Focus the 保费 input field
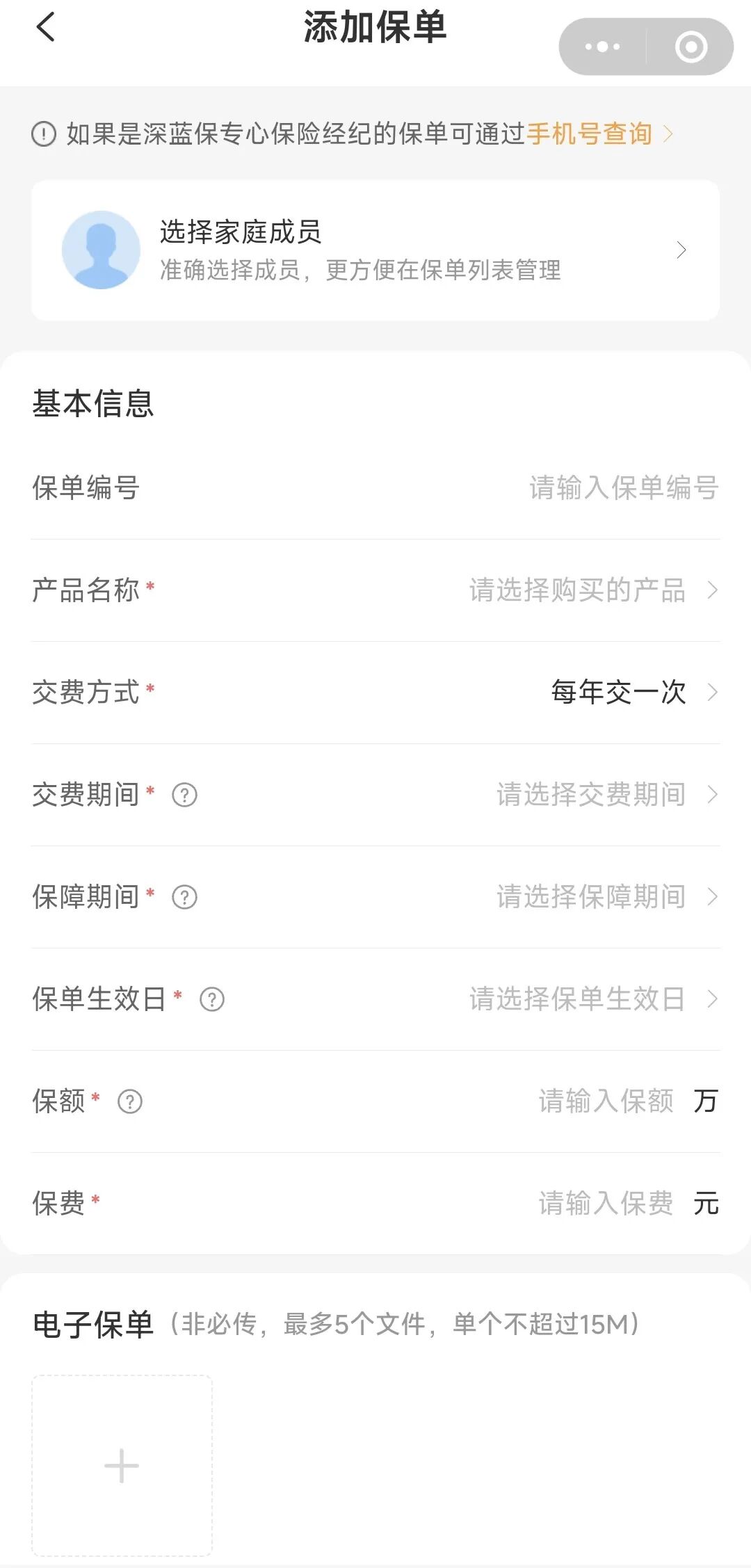Screen dimensions: 751x1568 pyautogui.click(x=605, y=1204)
